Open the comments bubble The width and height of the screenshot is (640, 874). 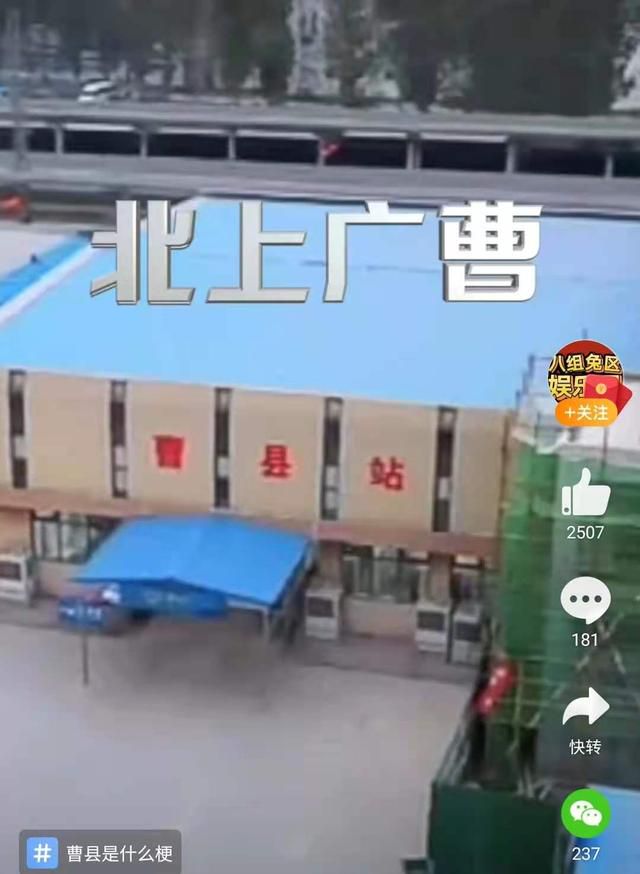click(x=585, y=600)
